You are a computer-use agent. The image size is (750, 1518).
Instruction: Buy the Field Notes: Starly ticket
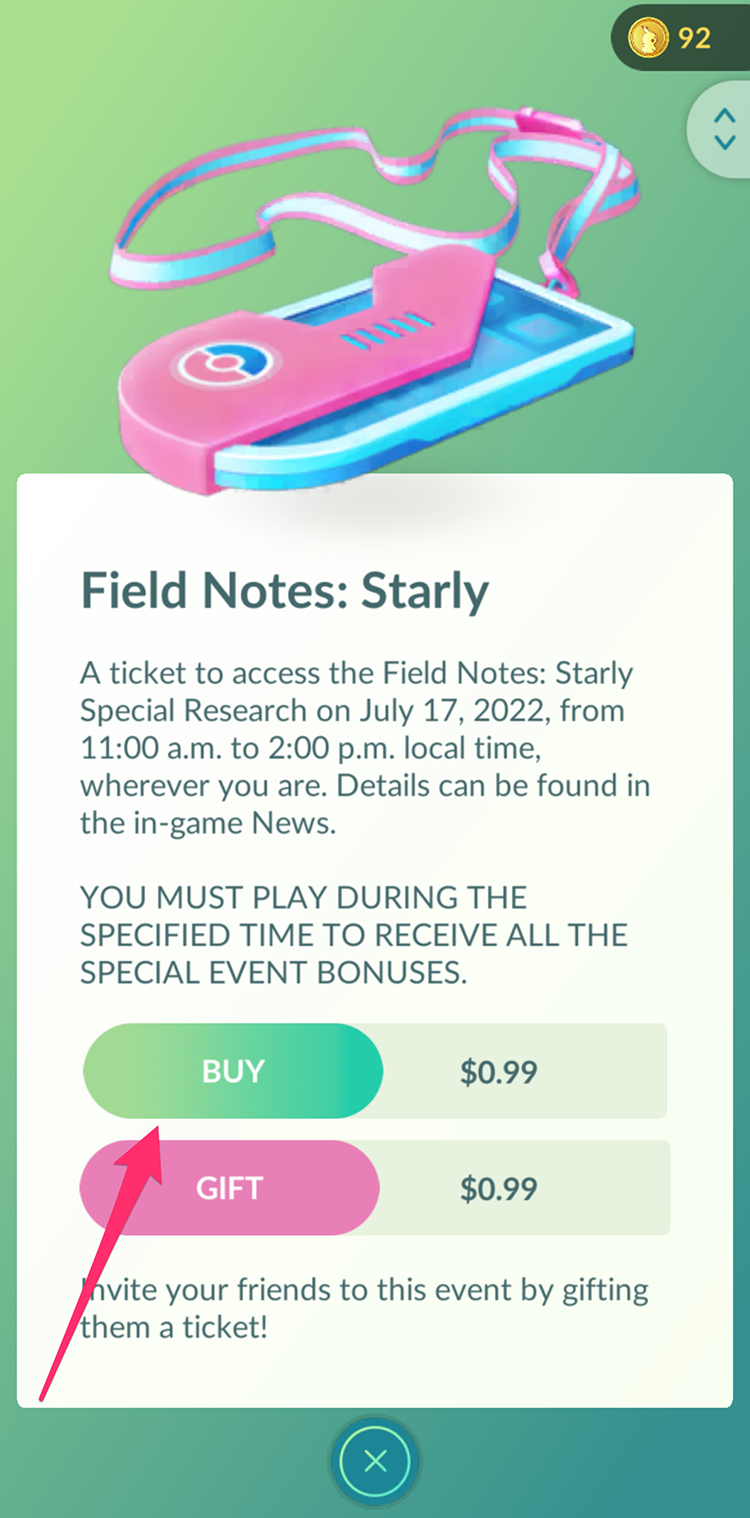point(232,1071)
